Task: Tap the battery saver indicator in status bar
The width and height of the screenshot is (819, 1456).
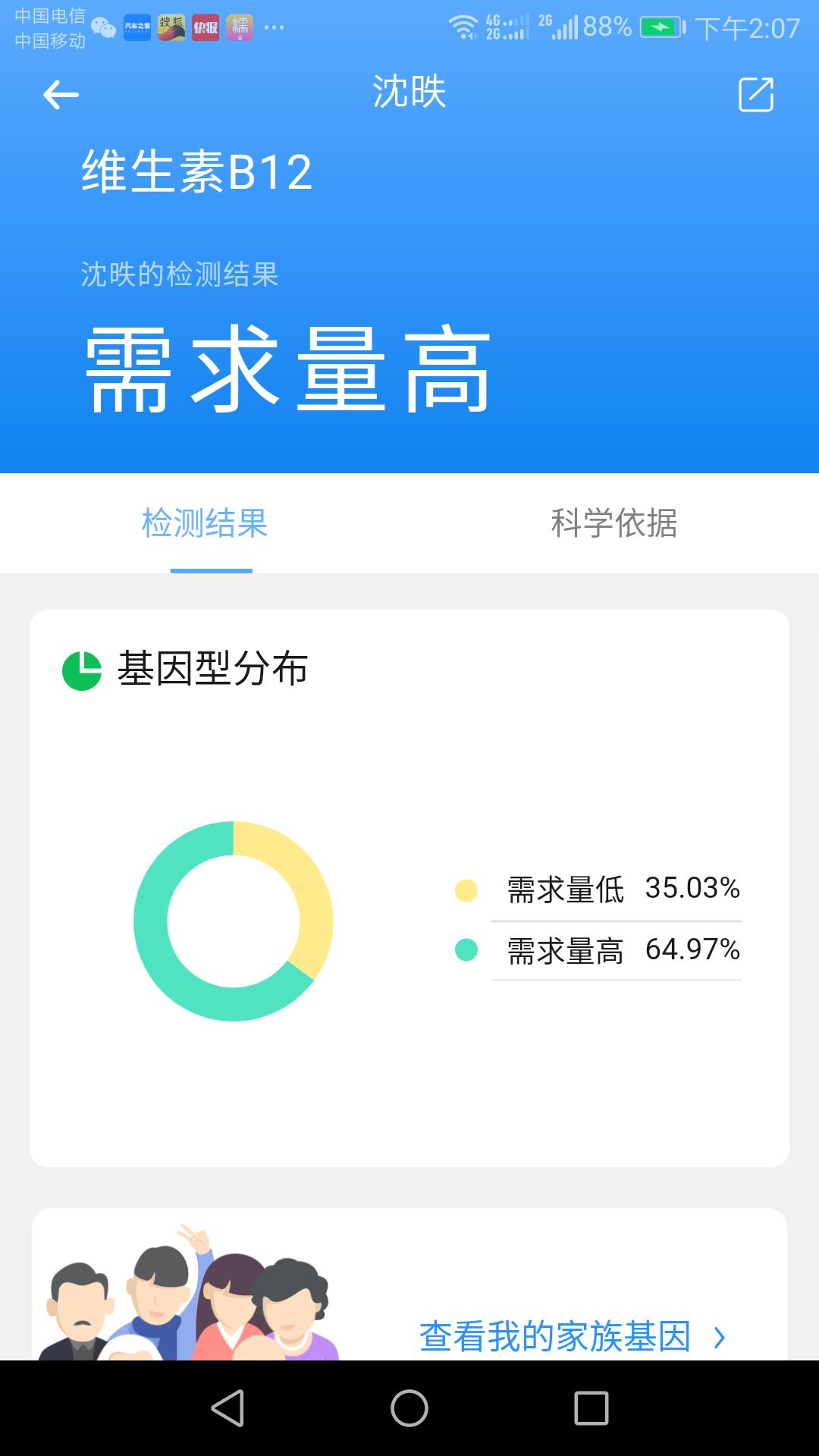Action: point(661,25)
